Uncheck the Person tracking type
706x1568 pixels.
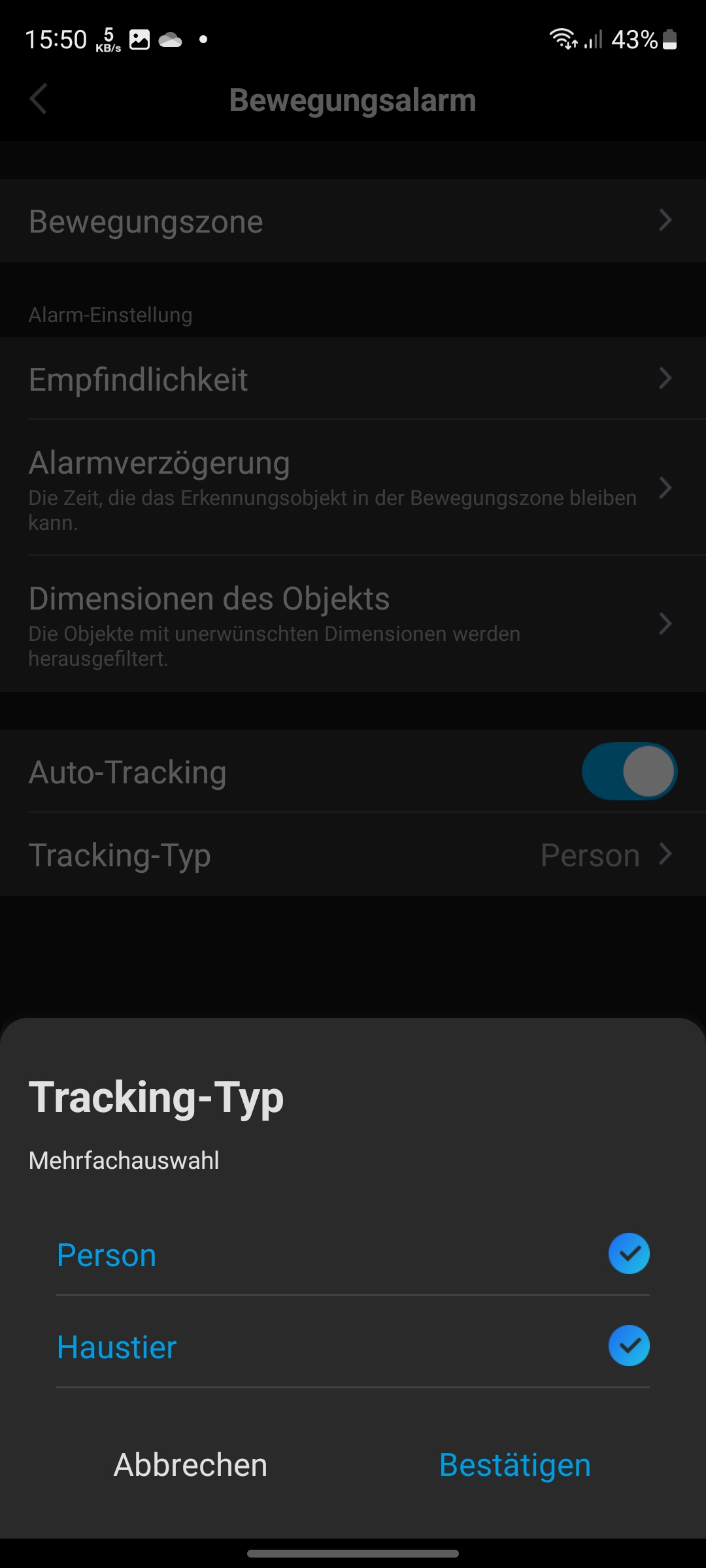pyautogui.click(x=628, y=1254)
